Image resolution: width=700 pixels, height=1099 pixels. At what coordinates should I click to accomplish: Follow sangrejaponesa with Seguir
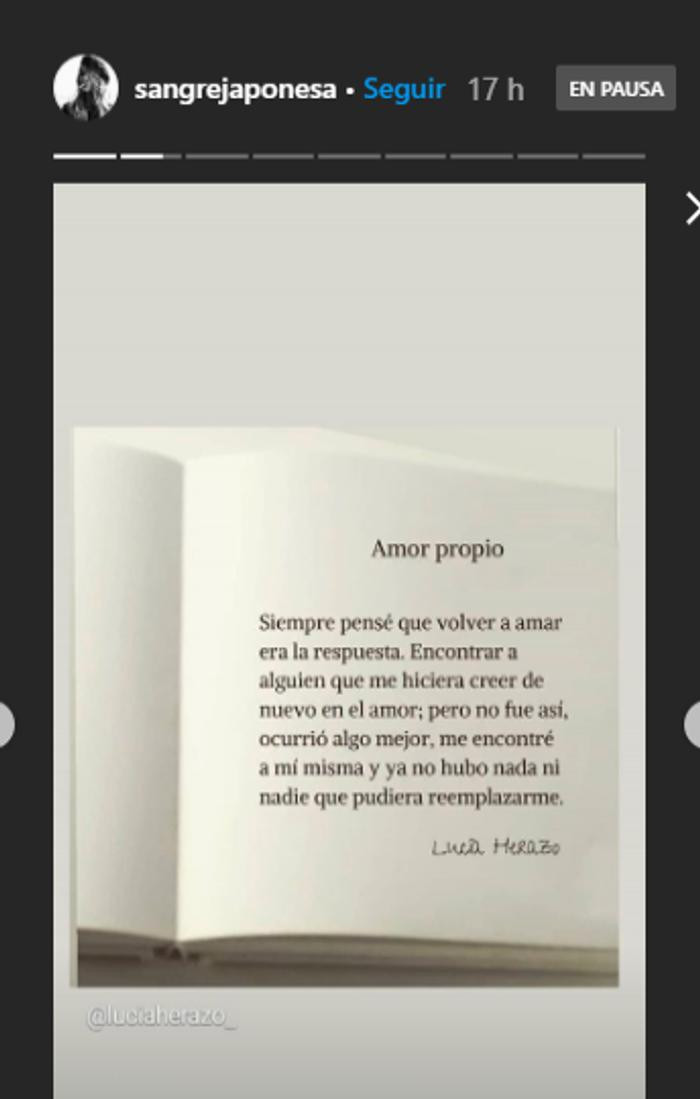tap(404, 89)
